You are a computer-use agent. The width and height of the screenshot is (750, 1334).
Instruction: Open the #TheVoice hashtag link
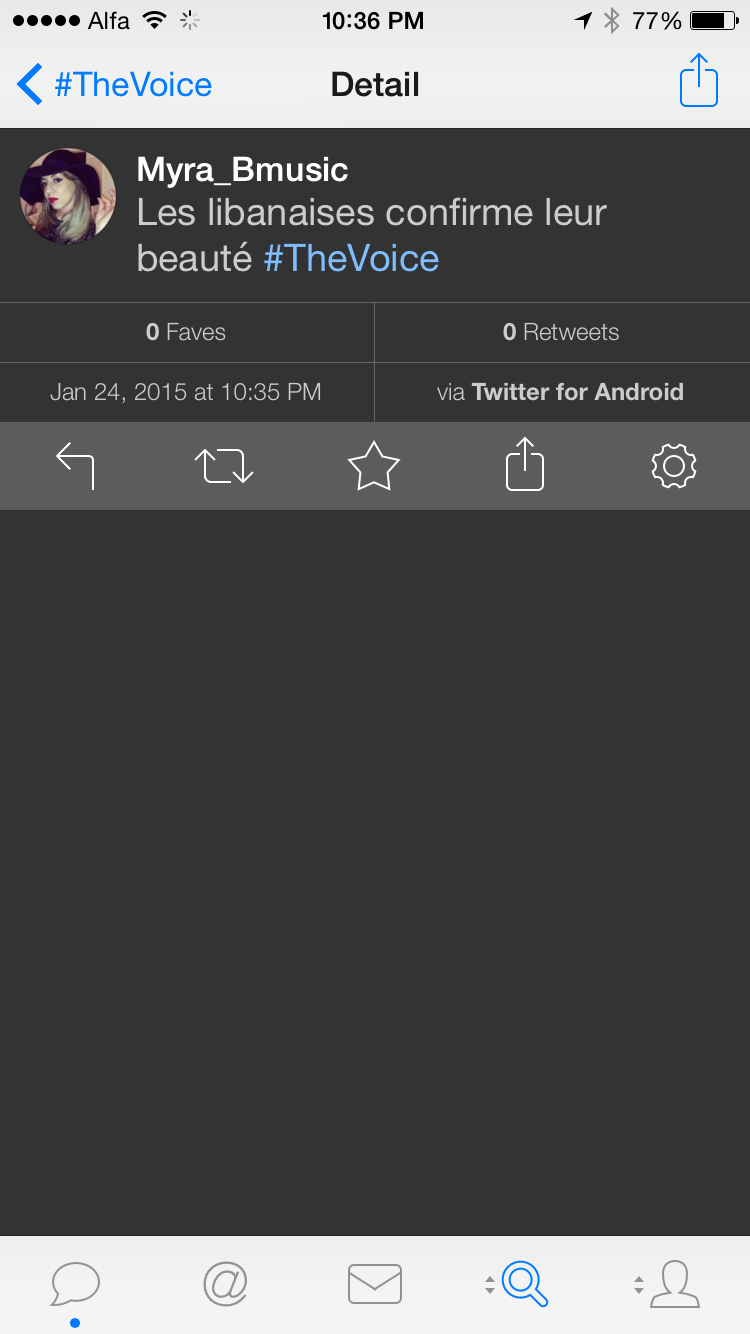coord(351,259)
